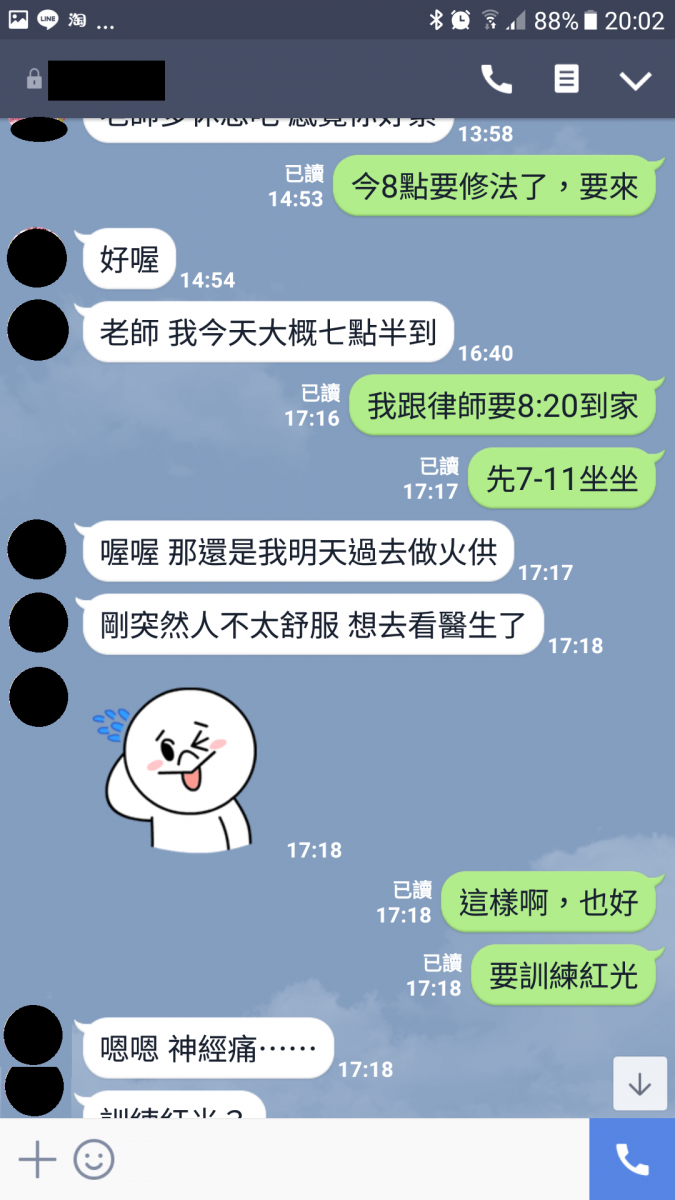Image resolution: width=675 pixels, height=1200 pixels.
Task: Open the winking moon sticker
Action: [180, 765]
